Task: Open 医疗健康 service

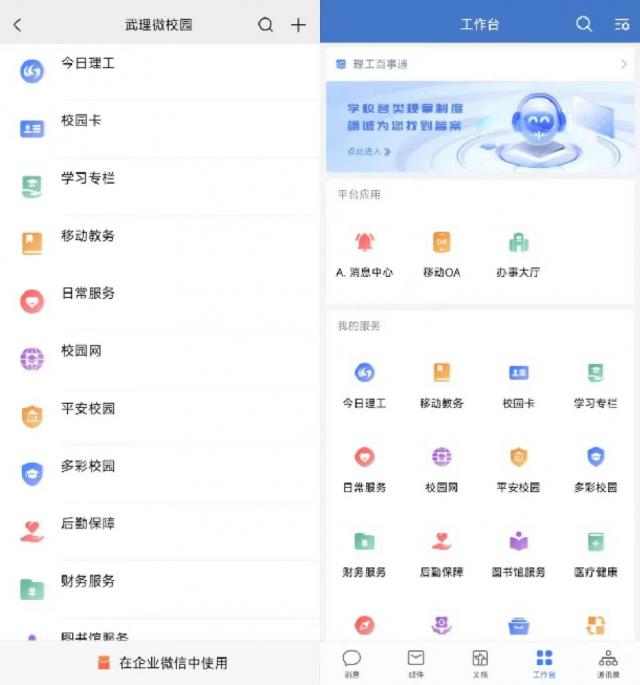Action: [595, 553]
